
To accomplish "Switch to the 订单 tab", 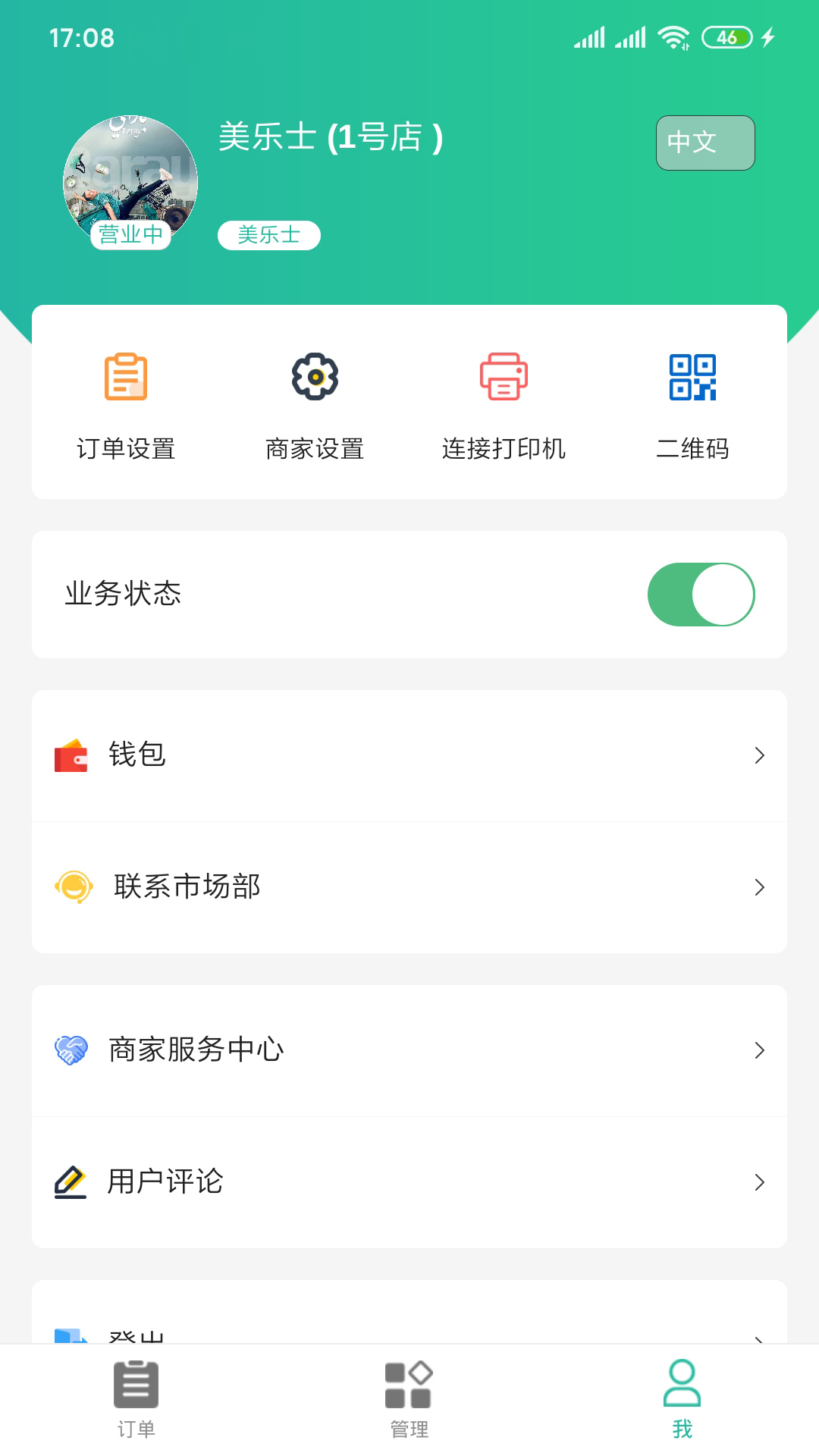I will 136,1398.
